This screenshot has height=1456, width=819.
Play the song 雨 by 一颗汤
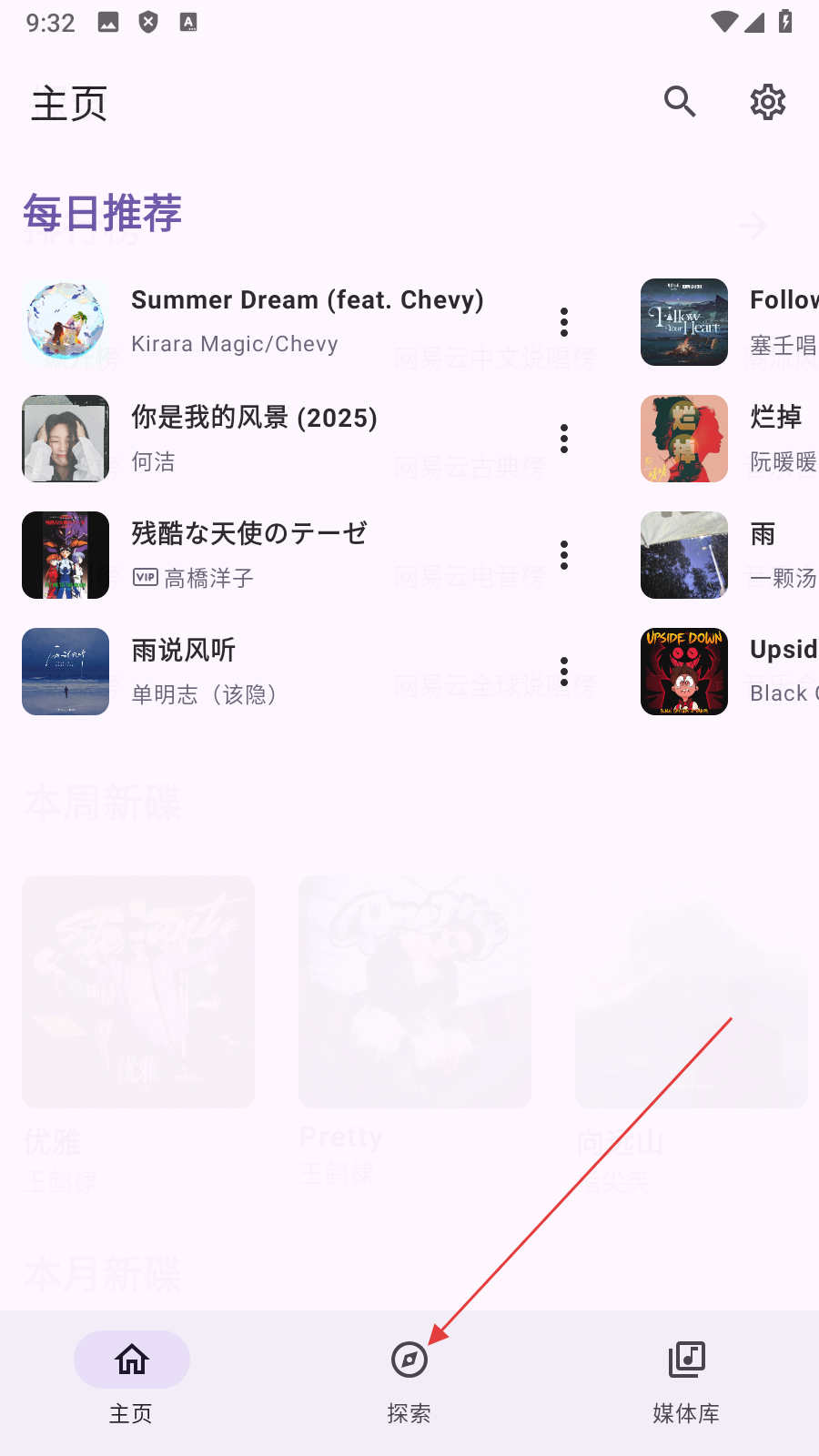728,554
